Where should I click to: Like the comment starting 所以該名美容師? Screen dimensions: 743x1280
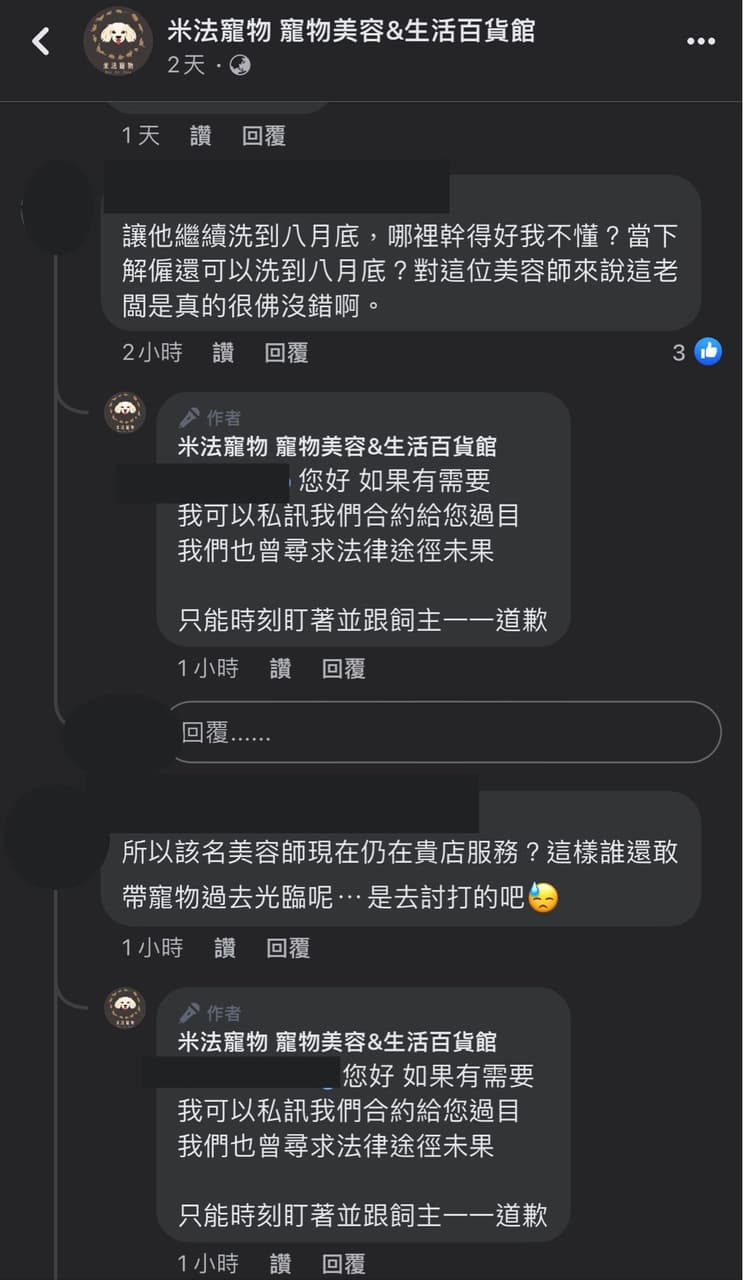[x=225, y=948]
